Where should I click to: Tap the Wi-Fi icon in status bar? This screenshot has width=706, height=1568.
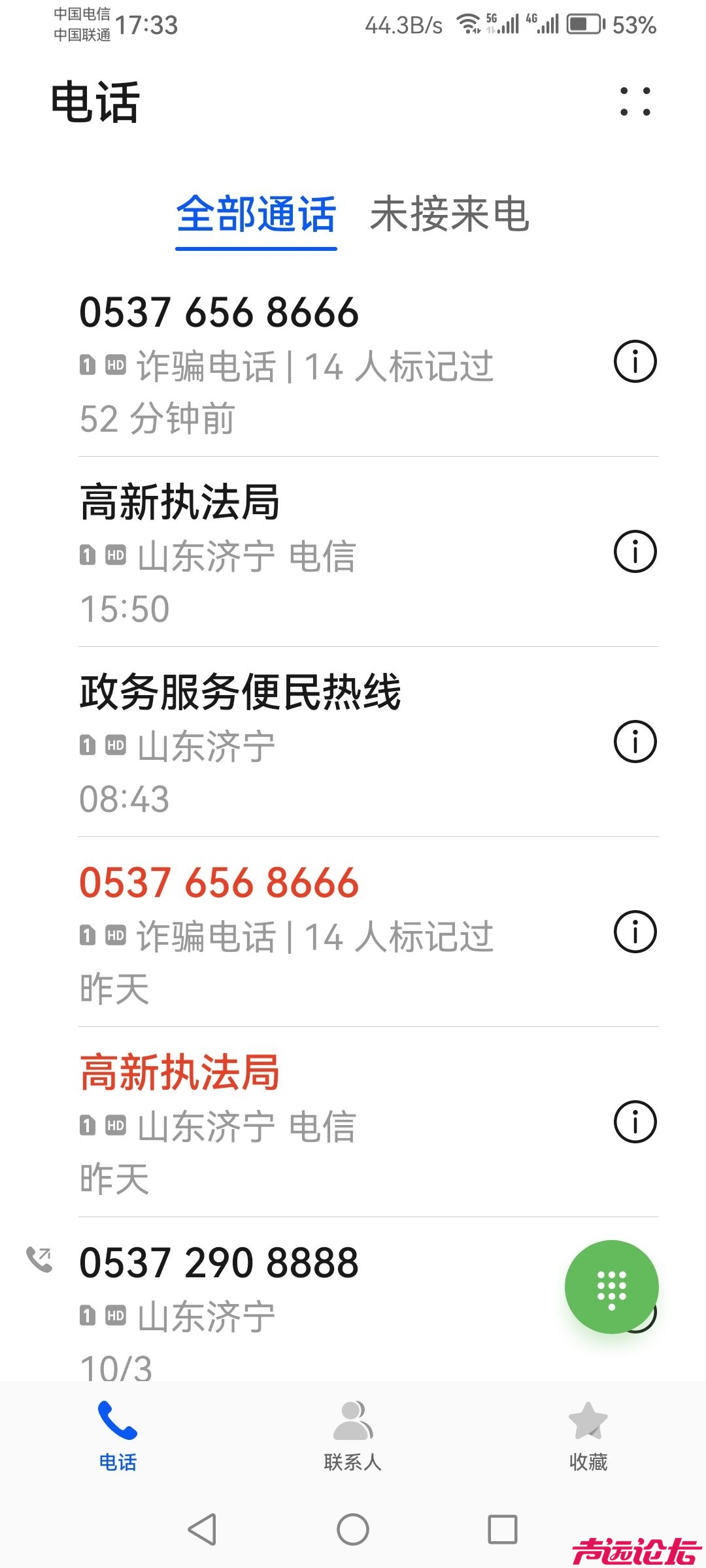point(468,24)
